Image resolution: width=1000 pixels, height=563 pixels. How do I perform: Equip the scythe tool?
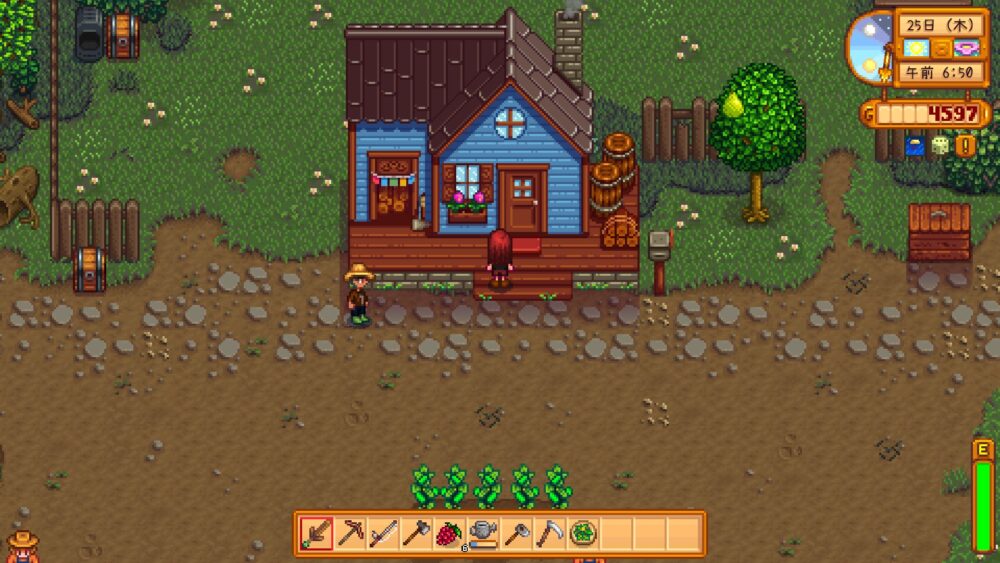[x=549, y=533]
